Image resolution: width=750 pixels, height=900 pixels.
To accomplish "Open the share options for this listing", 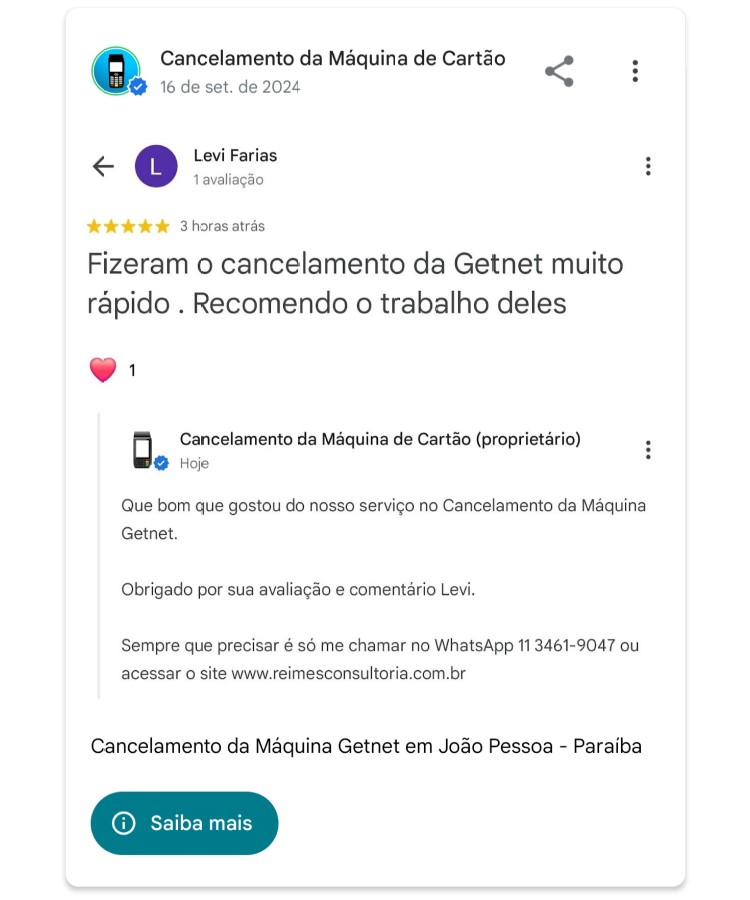I will tap(558, 70).
